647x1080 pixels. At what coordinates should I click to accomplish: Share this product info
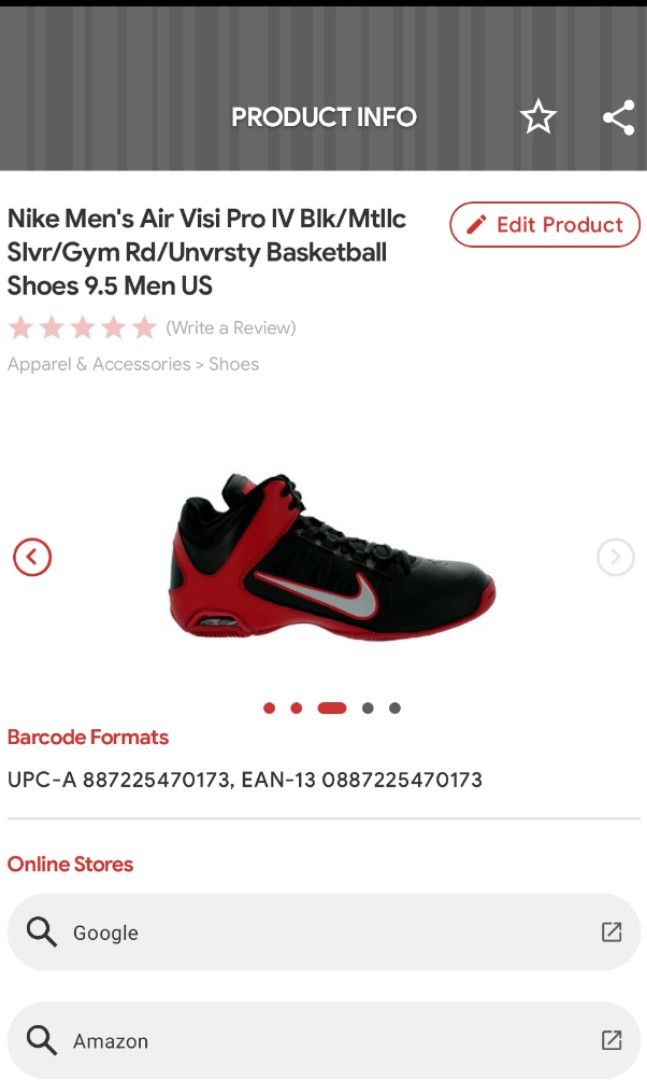tap(619, 118)
